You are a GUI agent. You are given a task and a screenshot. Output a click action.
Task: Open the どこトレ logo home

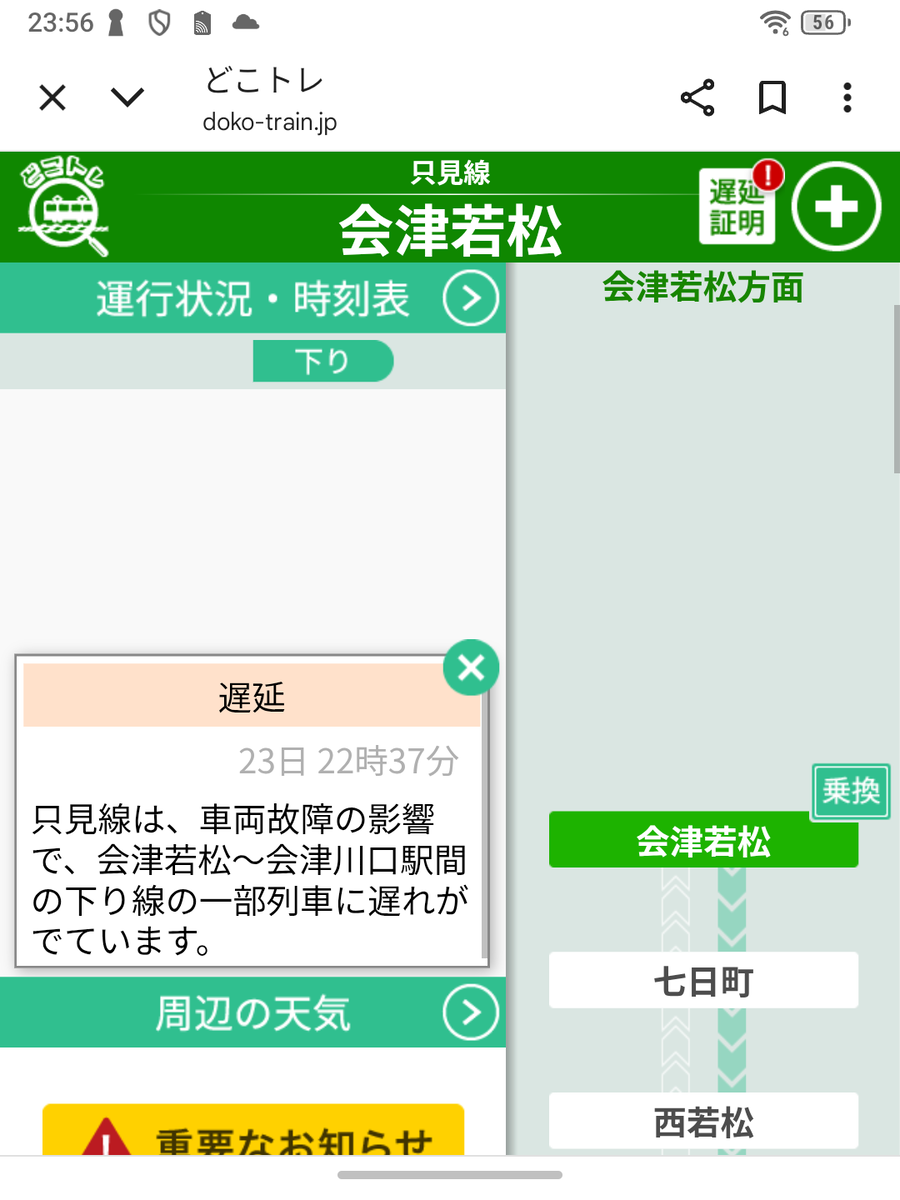tap(64, 209)
